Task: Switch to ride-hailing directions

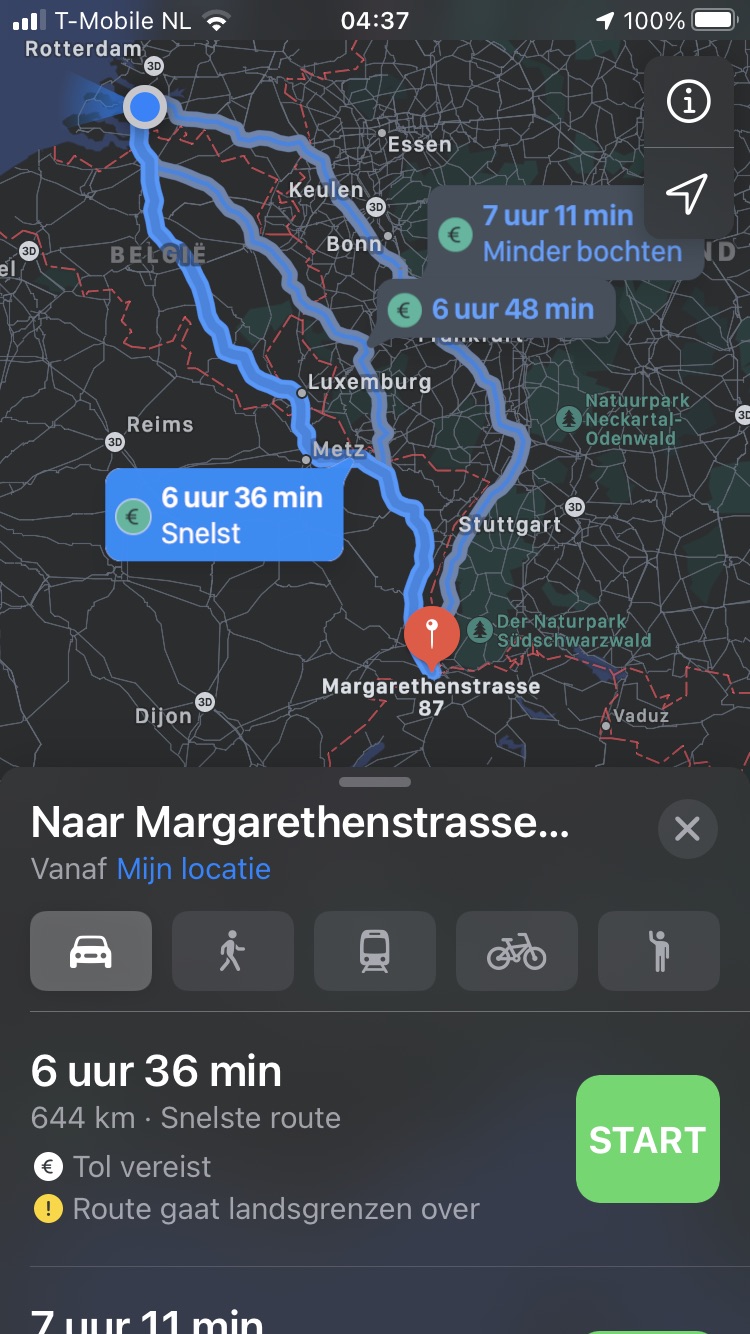Action: pos(658,951)
